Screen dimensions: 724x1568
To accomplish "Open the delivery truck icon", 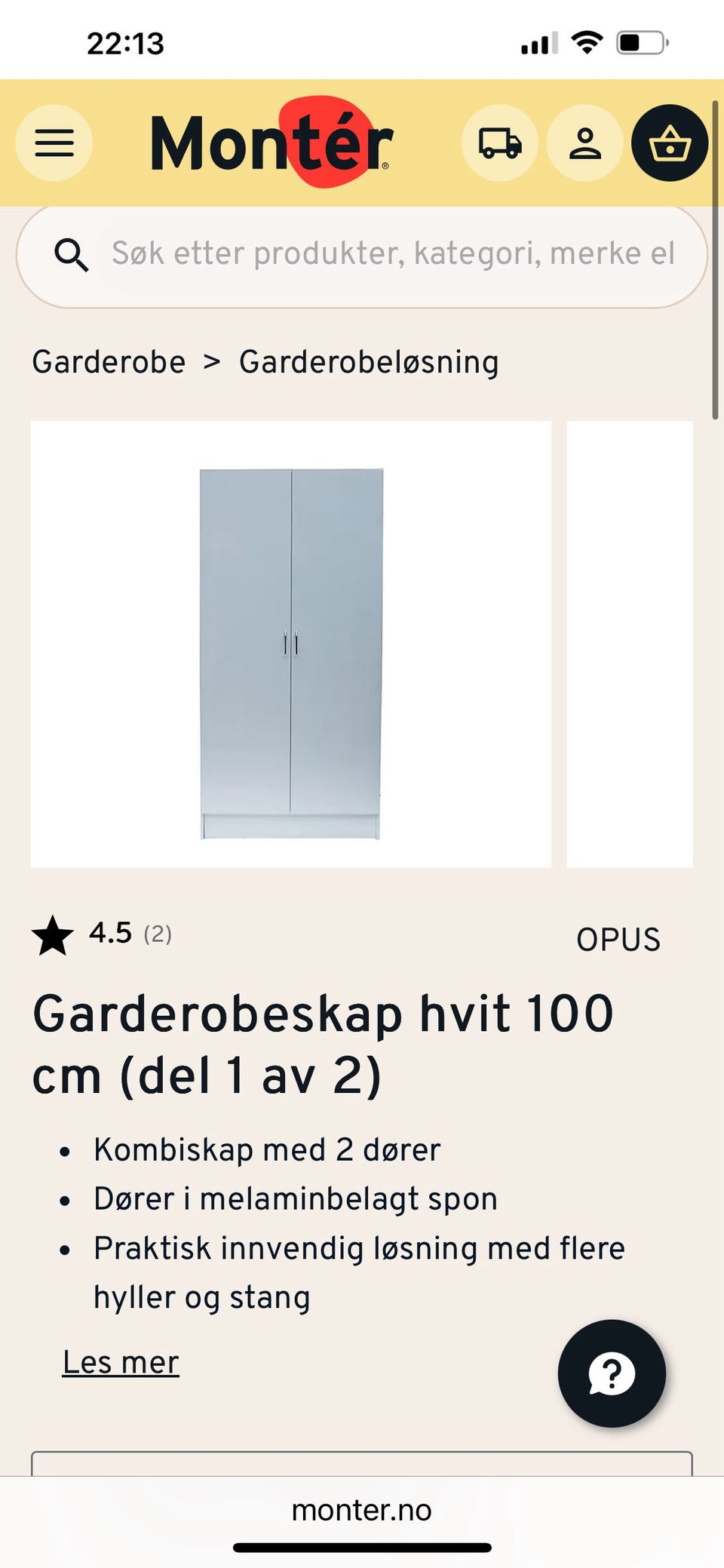I will (500, 143).
